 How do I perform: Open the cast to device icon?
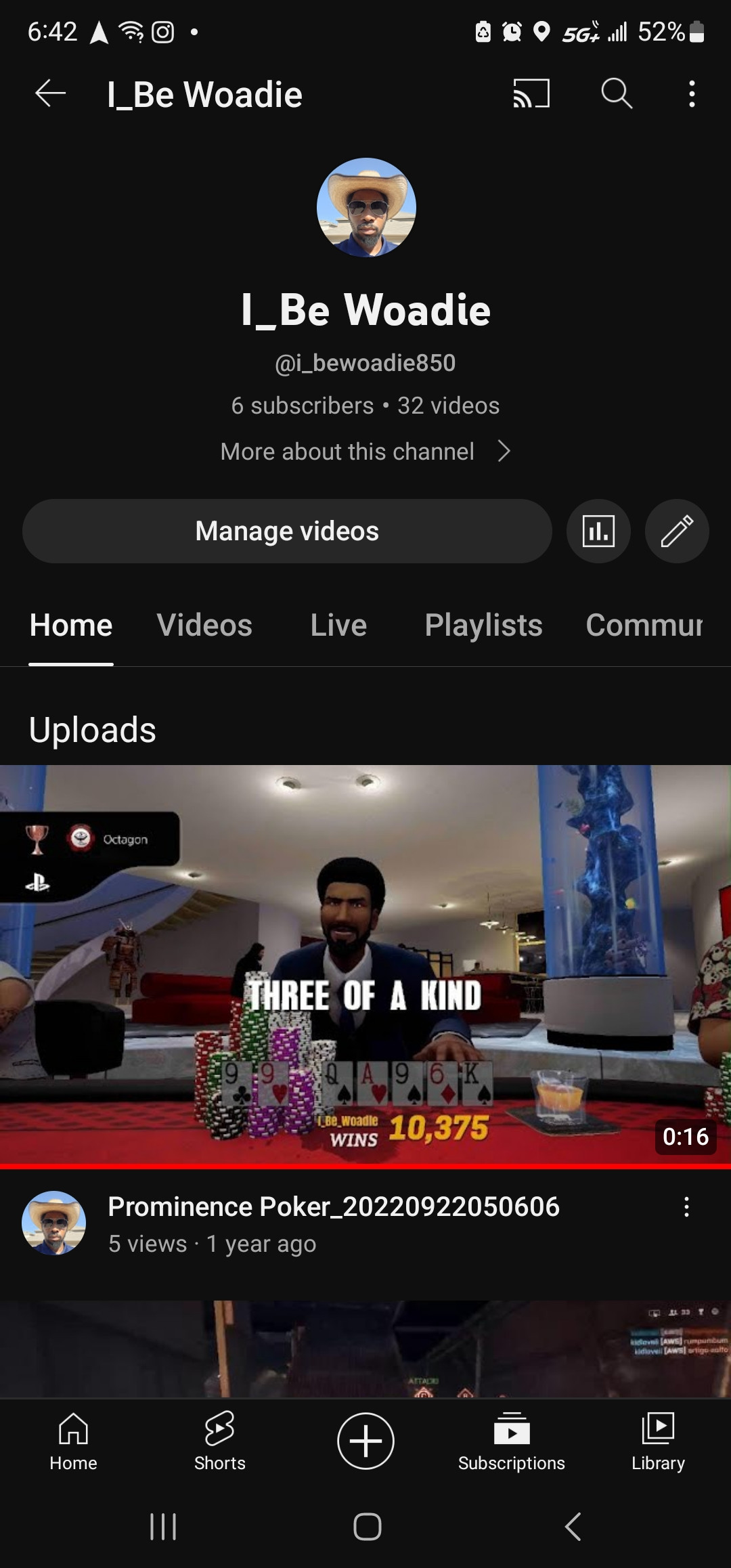(x=531, y=93)
